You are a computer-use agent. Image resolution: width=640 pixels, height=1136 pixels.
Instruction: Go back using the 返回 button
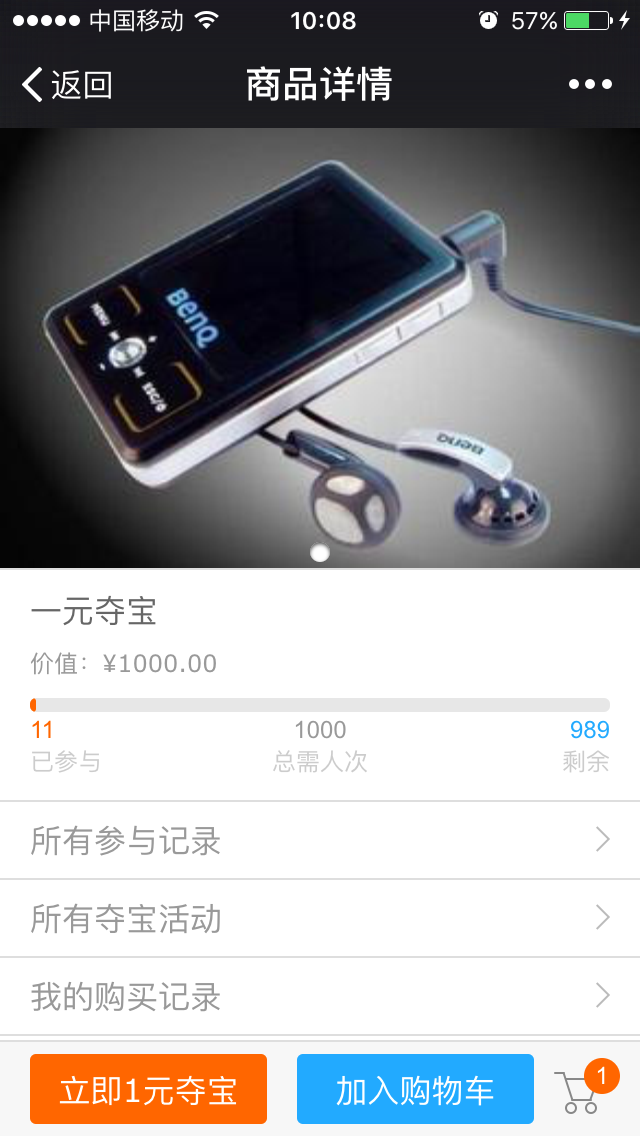pos(66,85)
